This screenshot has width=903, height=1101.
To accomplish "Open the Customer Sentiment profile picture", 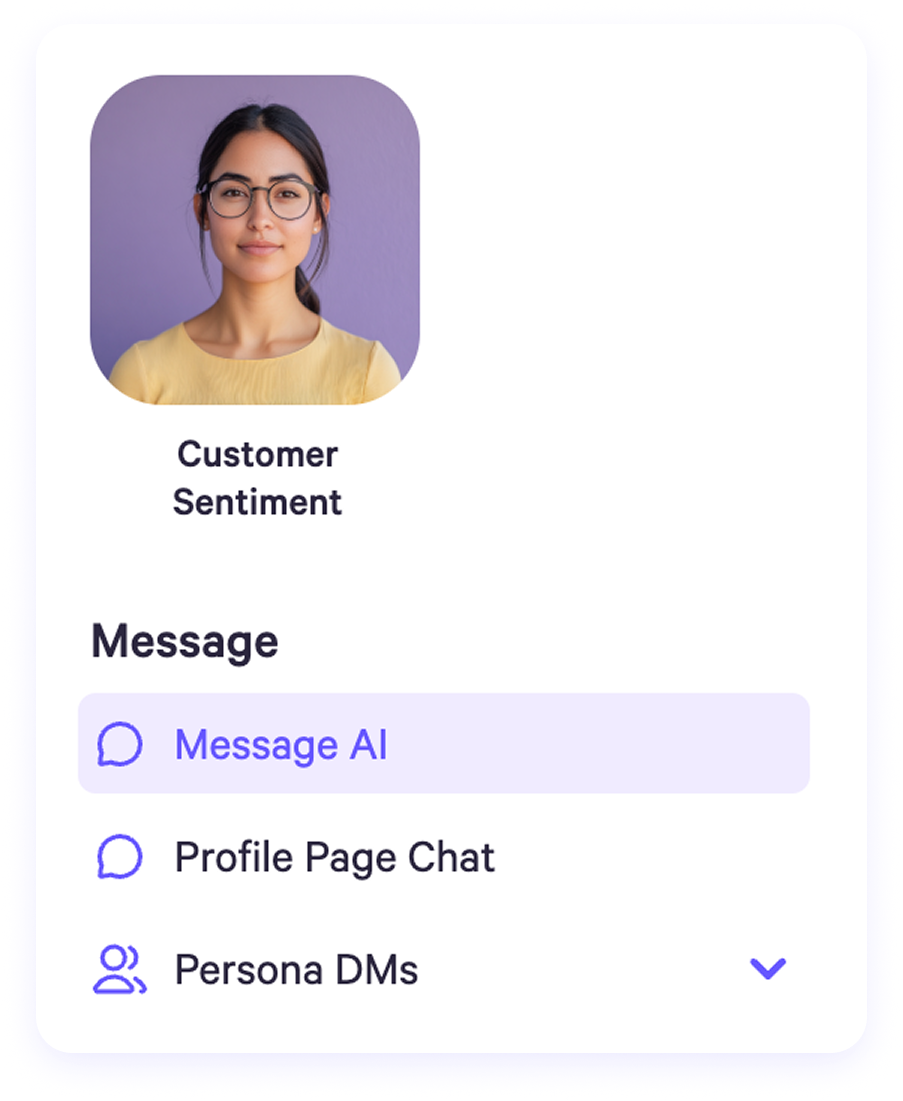I will click(255, 240).
